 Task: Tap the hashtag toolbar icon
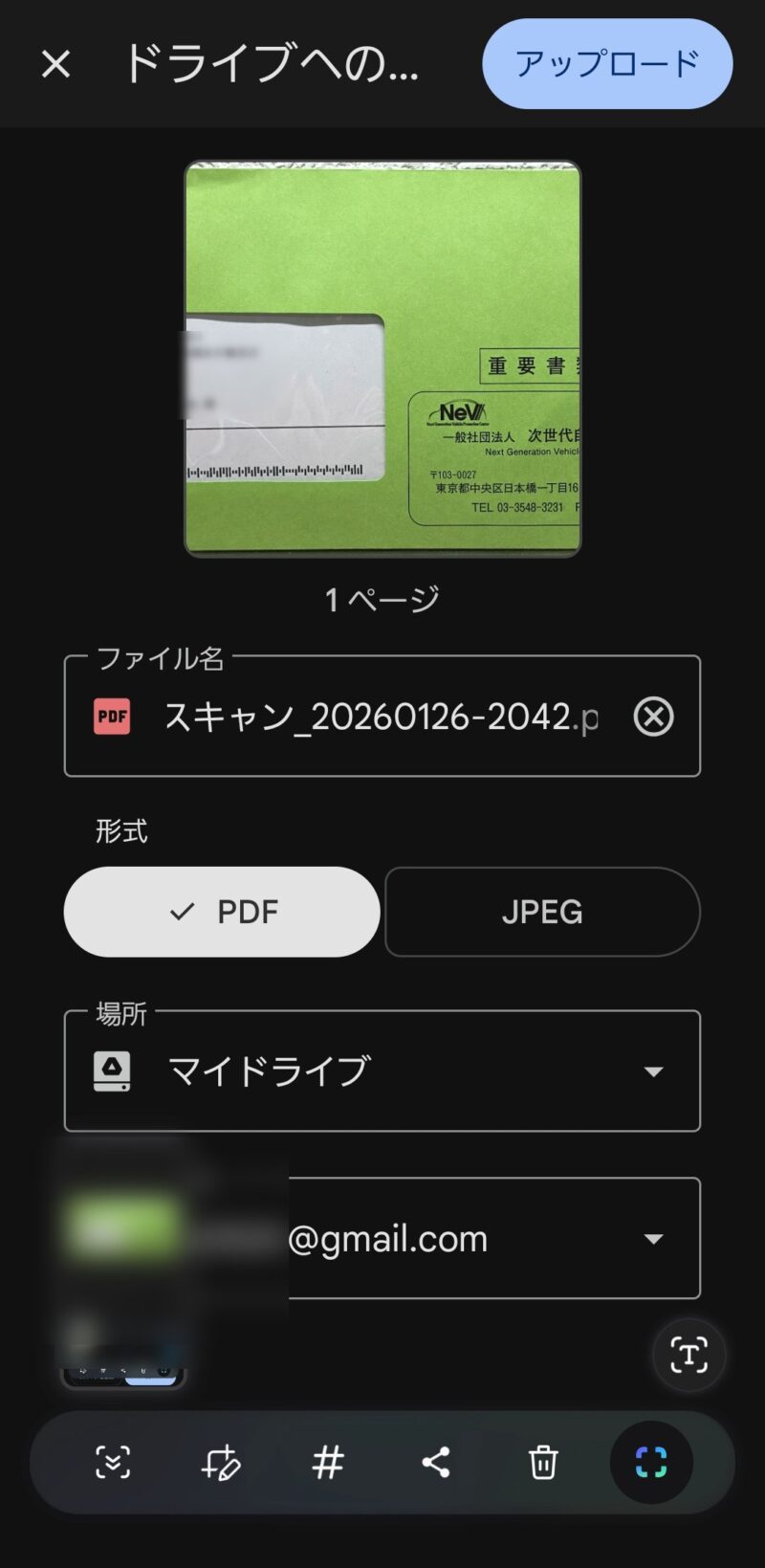pos(328,1462)
